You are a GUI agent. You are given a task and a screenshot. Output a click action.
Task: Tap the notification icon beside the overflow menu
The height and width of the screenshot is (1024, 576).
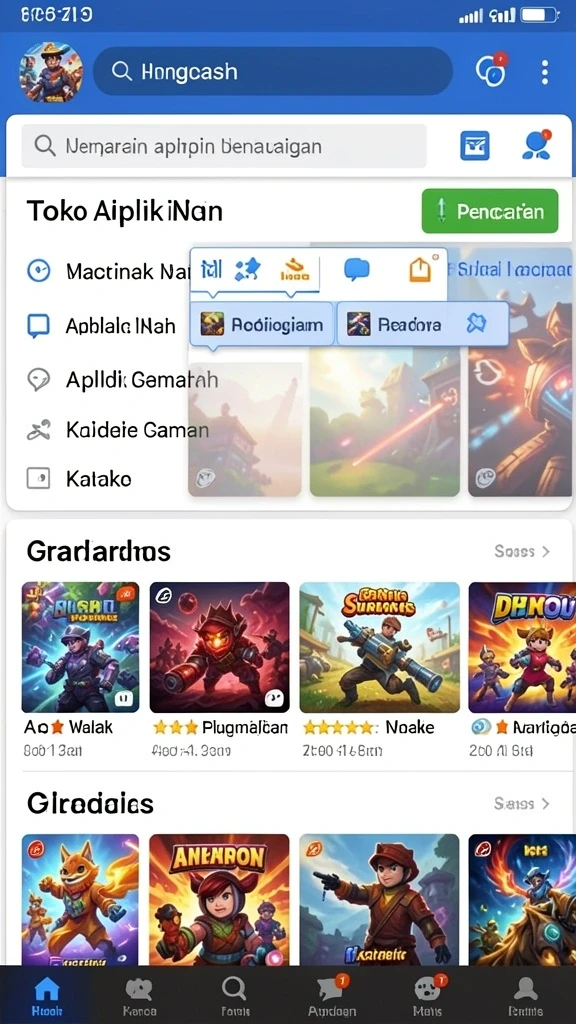tap(491, 71)
